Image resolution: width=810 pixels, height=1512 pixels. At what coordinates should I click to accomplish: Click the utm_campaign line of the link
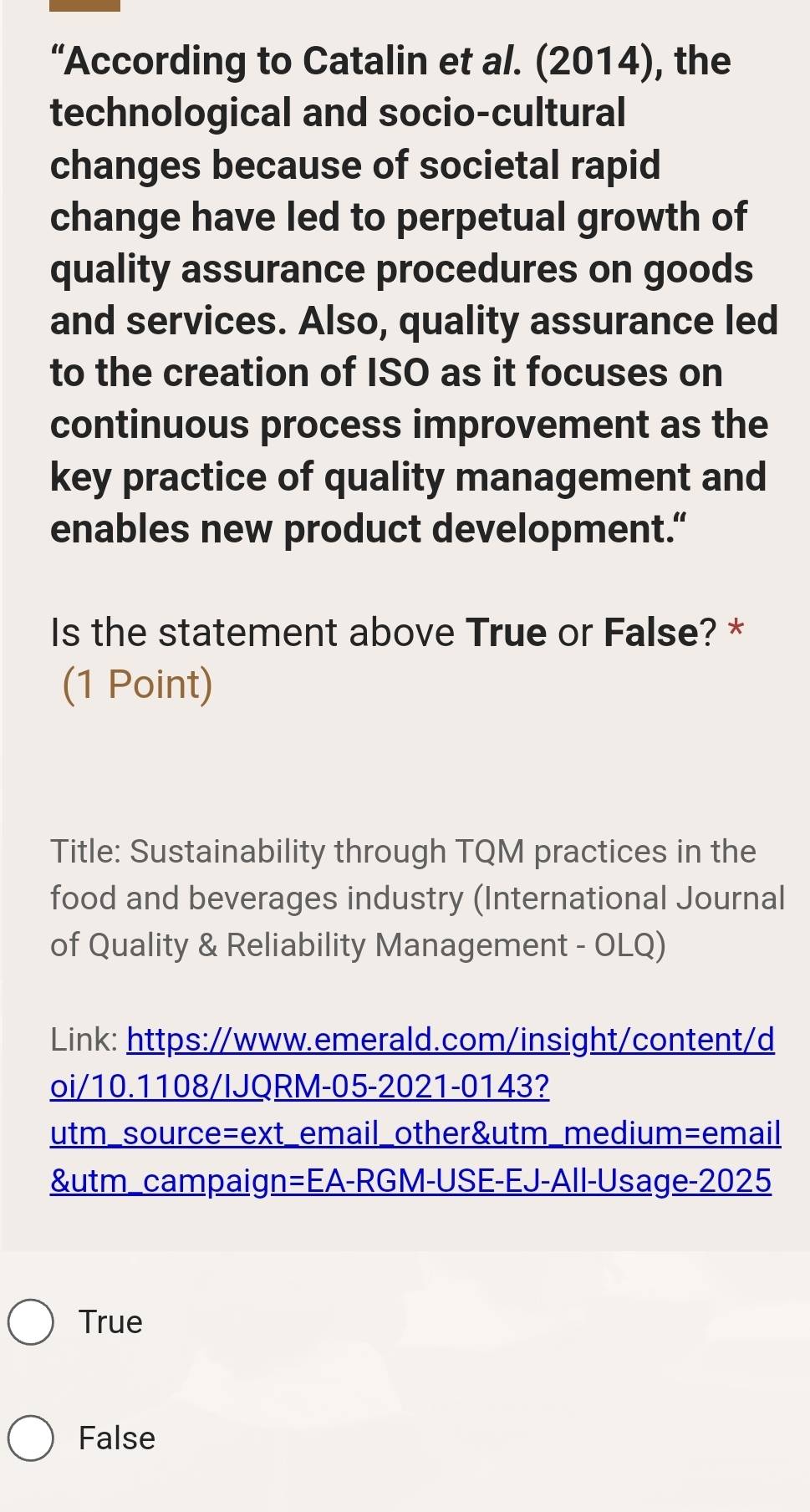click(410, 1181)
